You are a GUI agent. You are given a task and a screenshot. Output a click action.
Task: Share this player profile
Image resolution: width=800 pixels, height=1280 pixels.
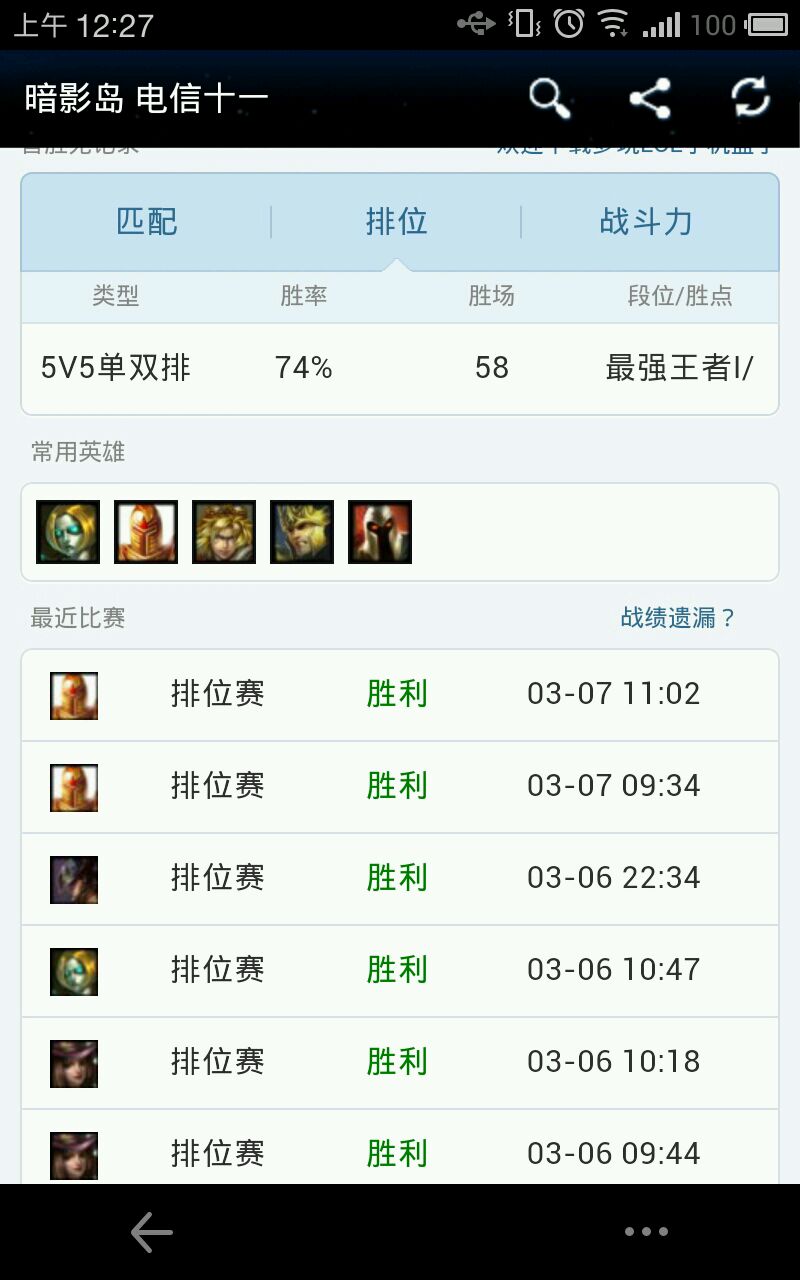(x=650, y=98)
